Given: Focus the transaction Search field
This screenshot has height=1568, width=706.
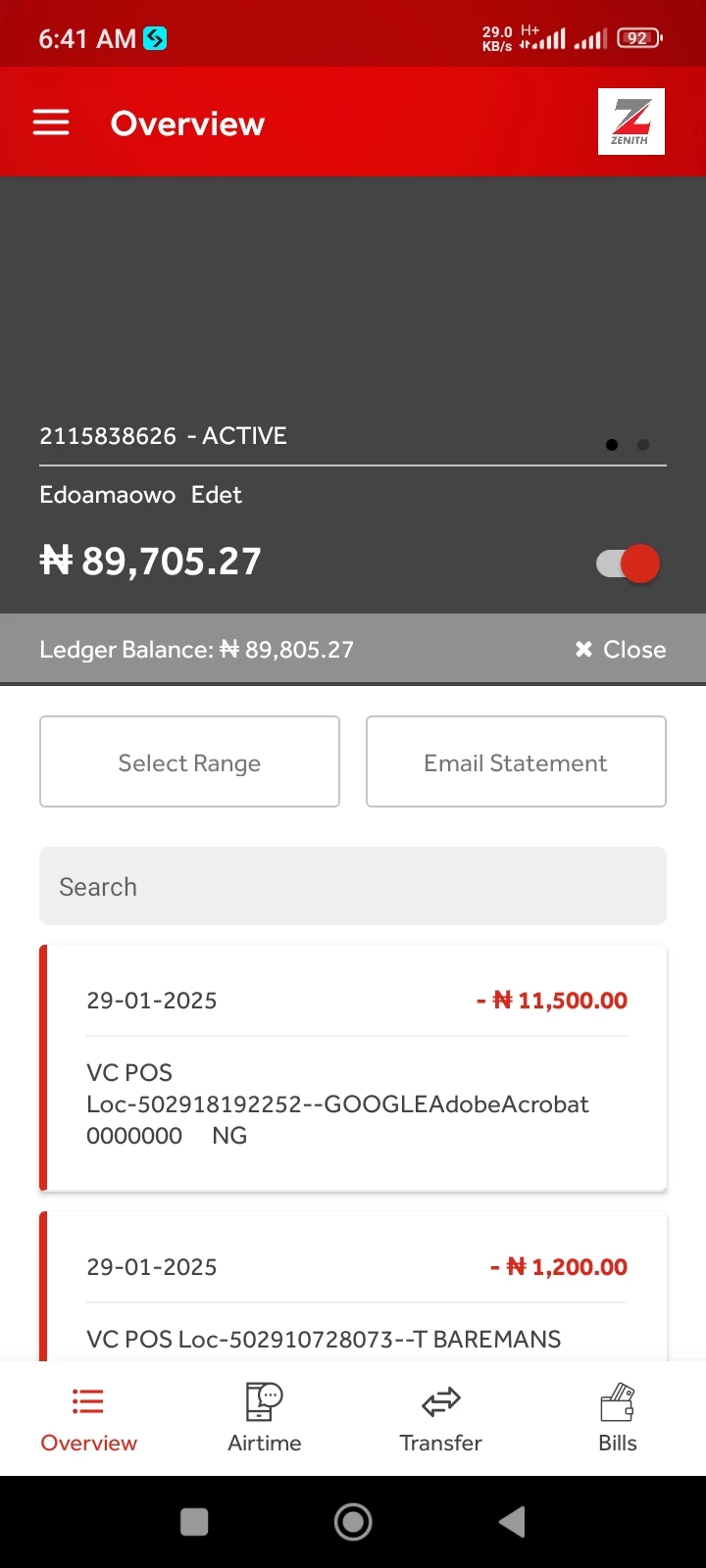Looking at the screenshot, I should pyautogui.click(x=353, y=886).
